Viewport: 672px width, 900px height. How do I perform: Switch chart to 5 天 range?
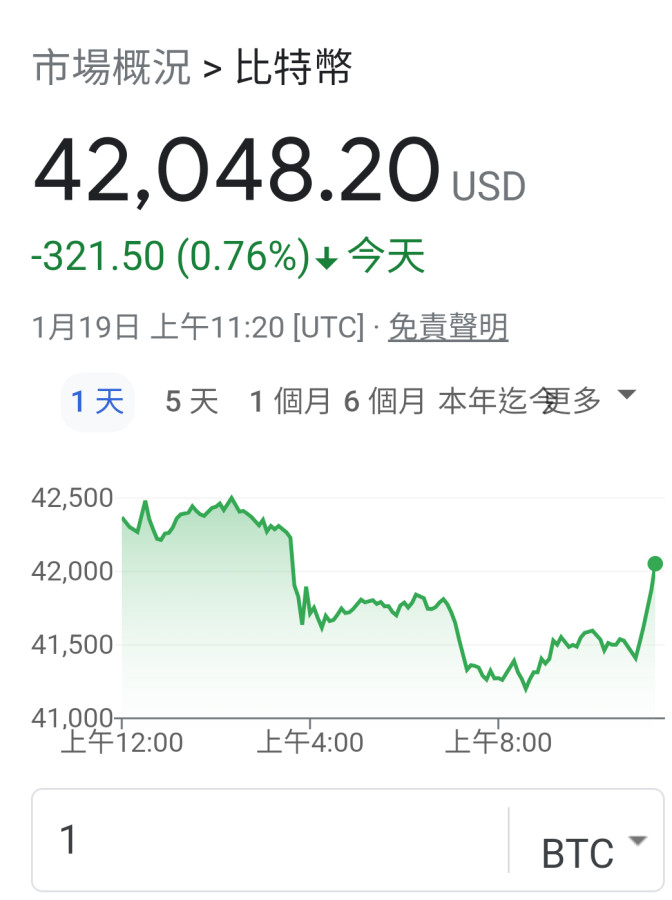[x=191, y=402]
